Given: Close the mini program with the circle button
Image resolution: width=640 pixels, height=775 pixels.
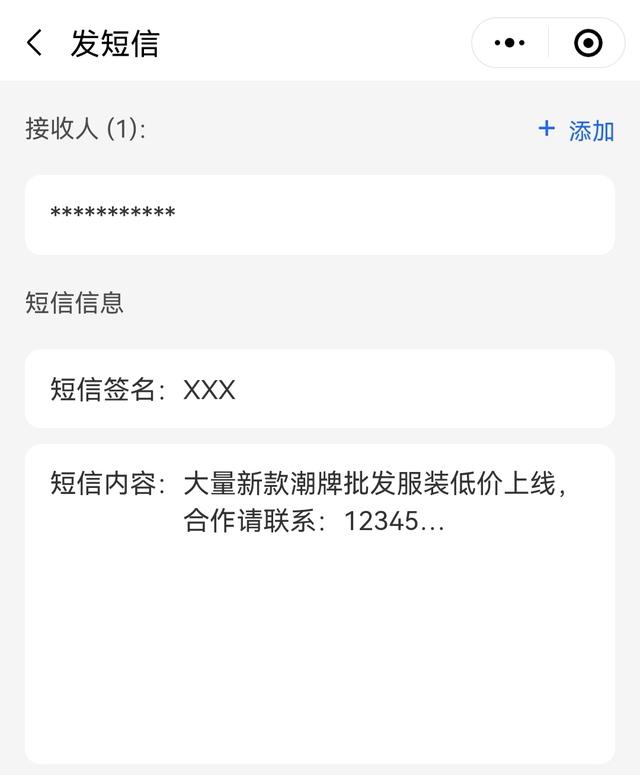Looking at the screenshot, I should pyautogui.click(x=588, y=43).
